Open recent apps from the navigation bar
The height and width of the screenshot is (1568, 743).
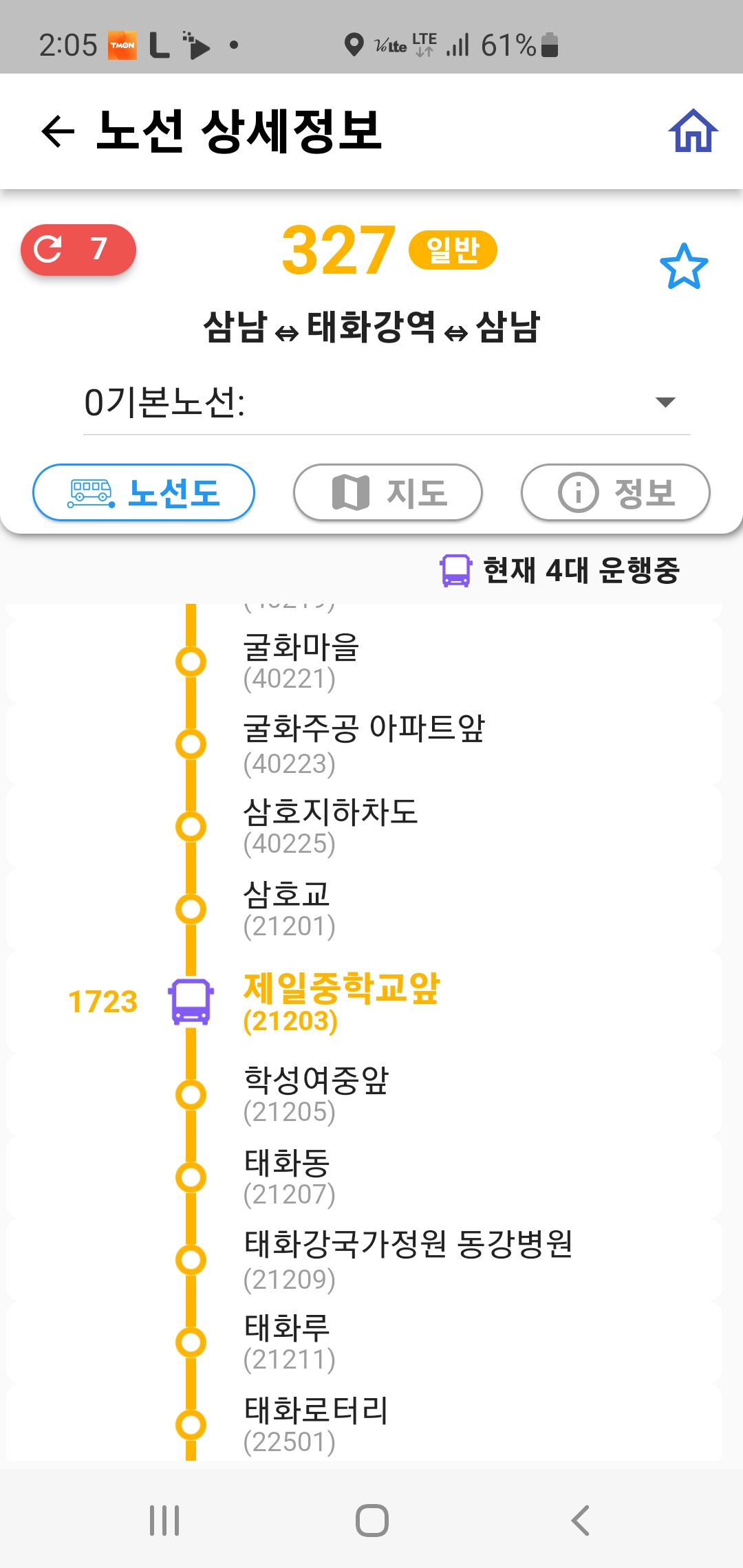click(164, 1520)
